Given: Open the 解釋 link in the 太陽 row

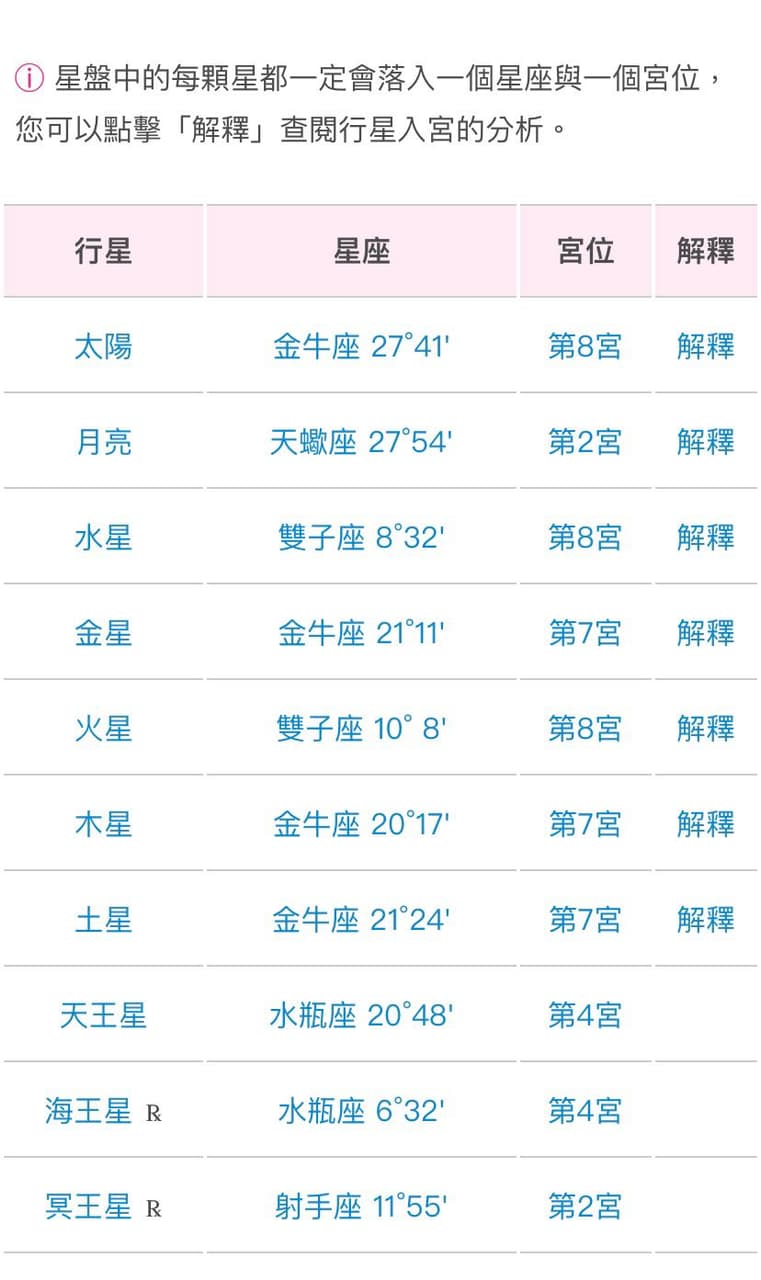Looking at the screenshot, I should point(705,346).
